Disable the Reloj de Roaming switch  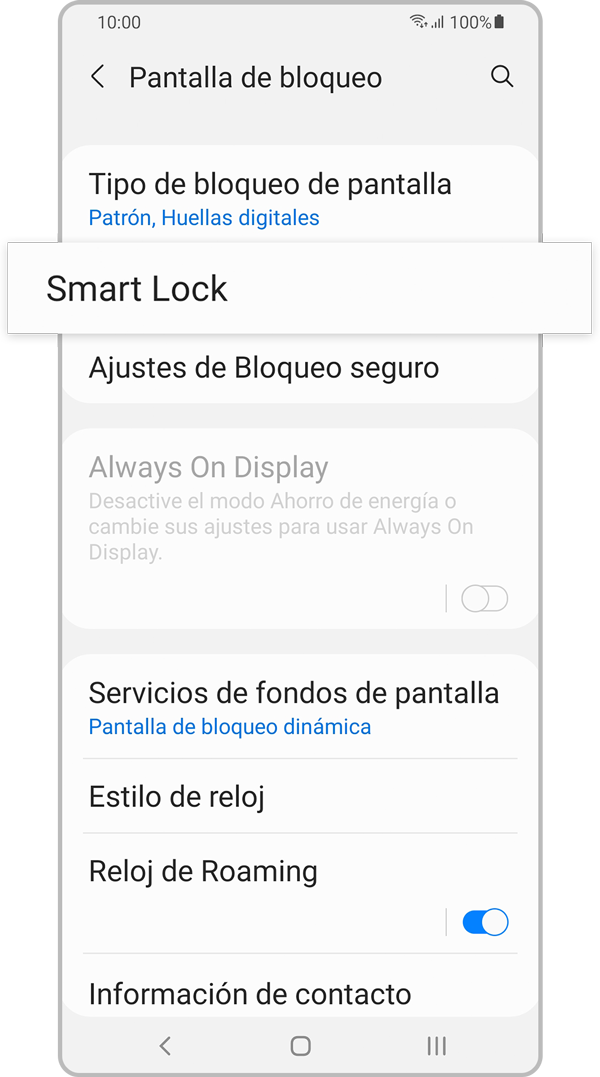coord(486,922)
